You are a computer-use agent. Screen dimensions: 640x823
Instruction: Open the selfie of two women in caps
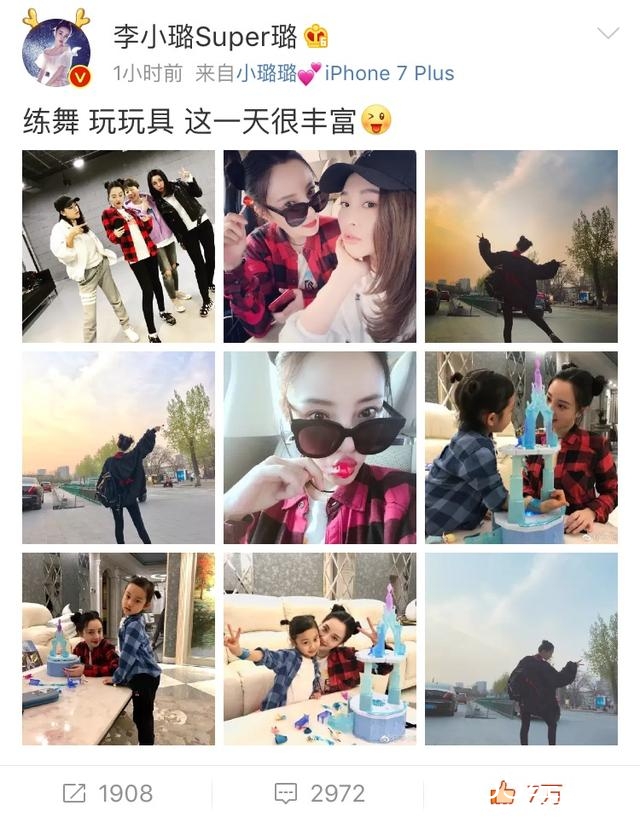pos(319,246)
